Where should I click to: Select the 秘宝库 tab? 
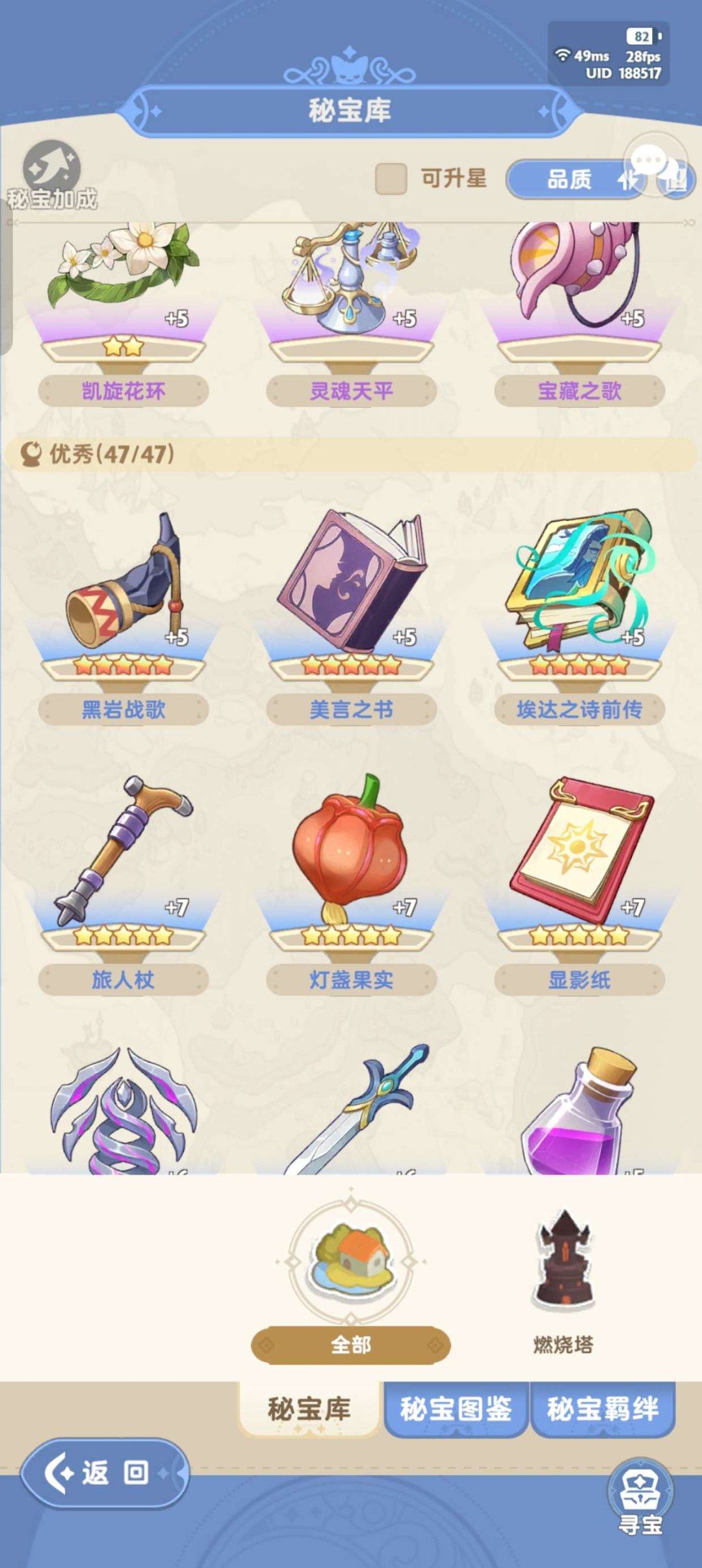tap(309, 1409)
